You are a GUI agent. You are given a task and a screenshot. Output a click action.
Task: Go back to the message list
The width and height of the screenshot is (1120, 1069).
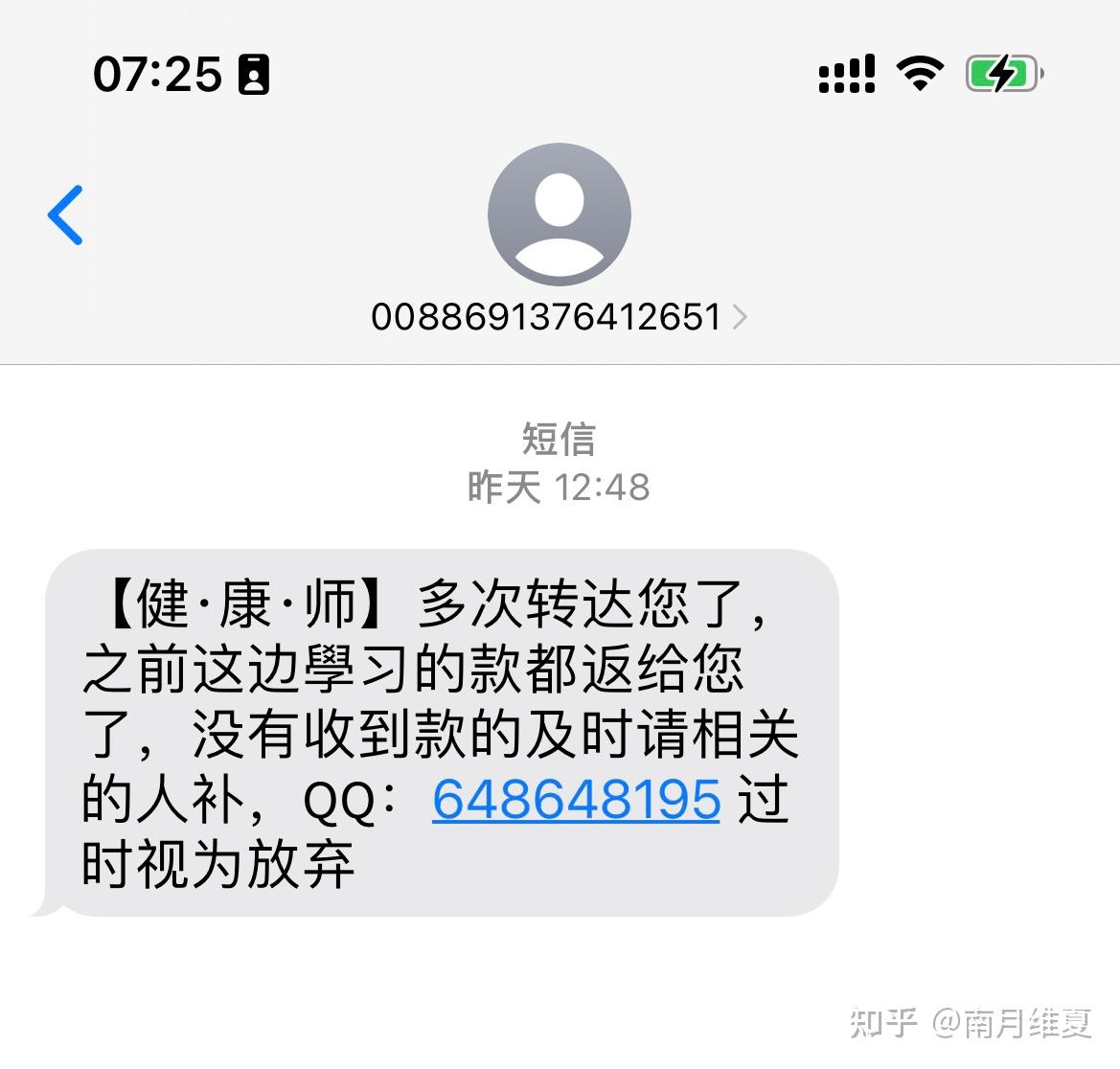tap(65, 215)
